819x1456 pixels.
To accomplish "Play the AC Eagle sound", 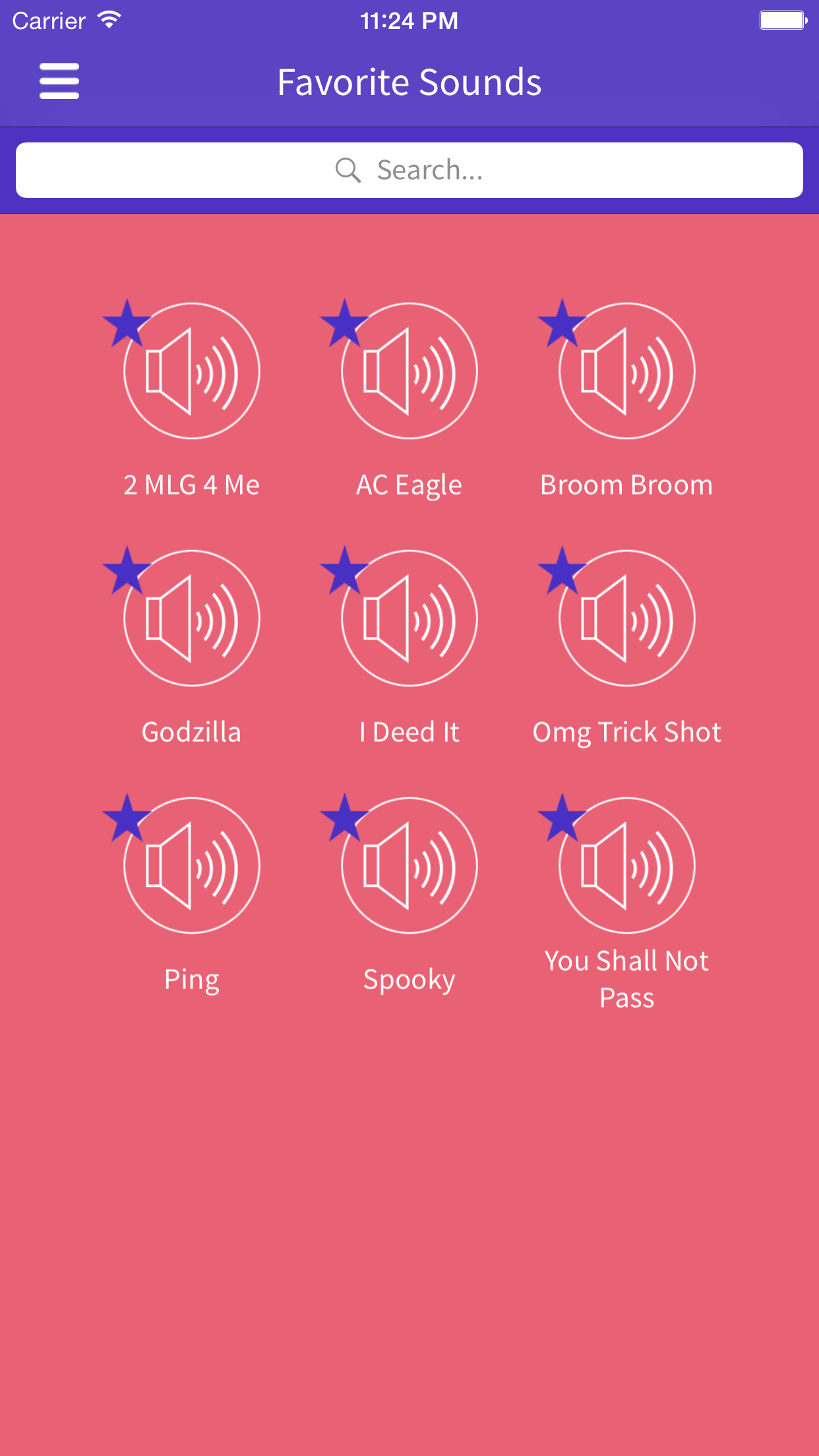I will (x=409, y=371).
